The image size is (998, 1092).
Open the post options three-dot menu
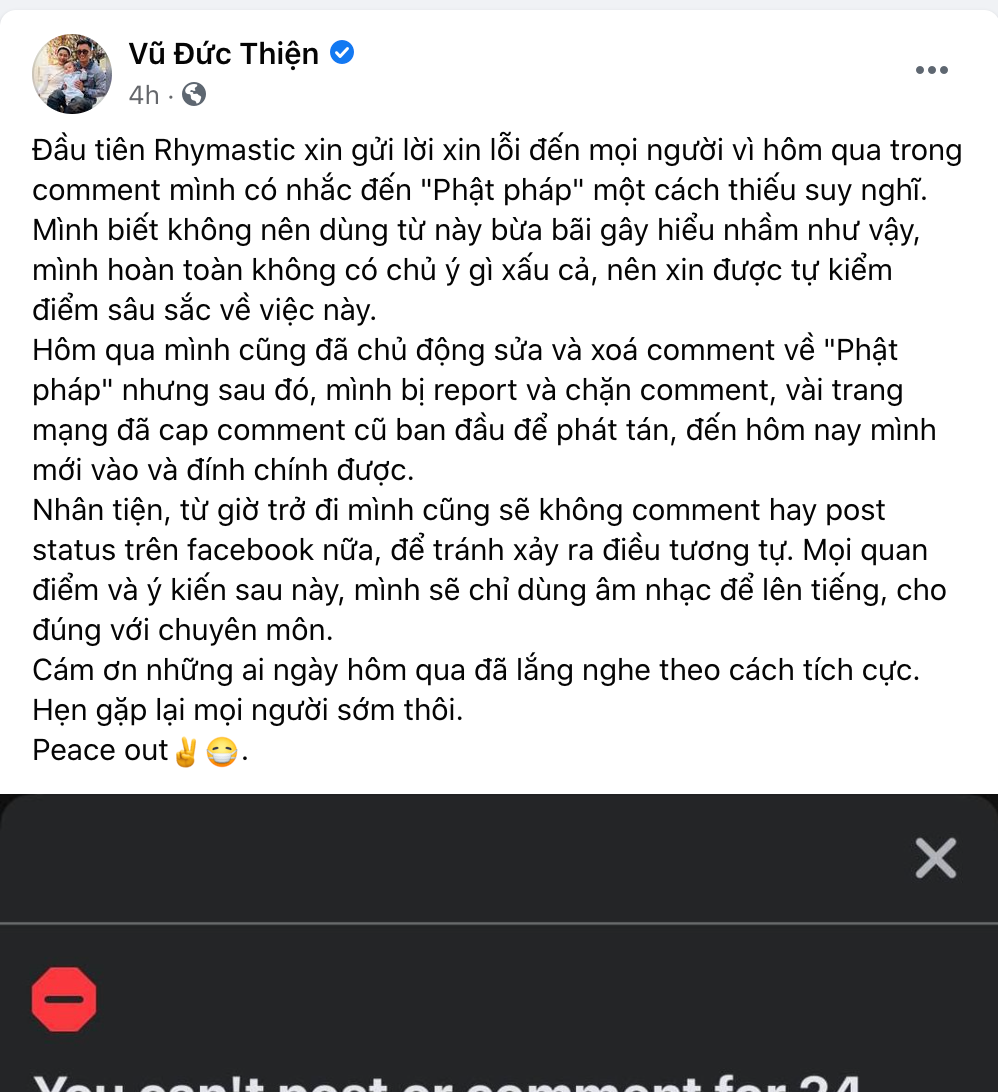click(931, 70)
